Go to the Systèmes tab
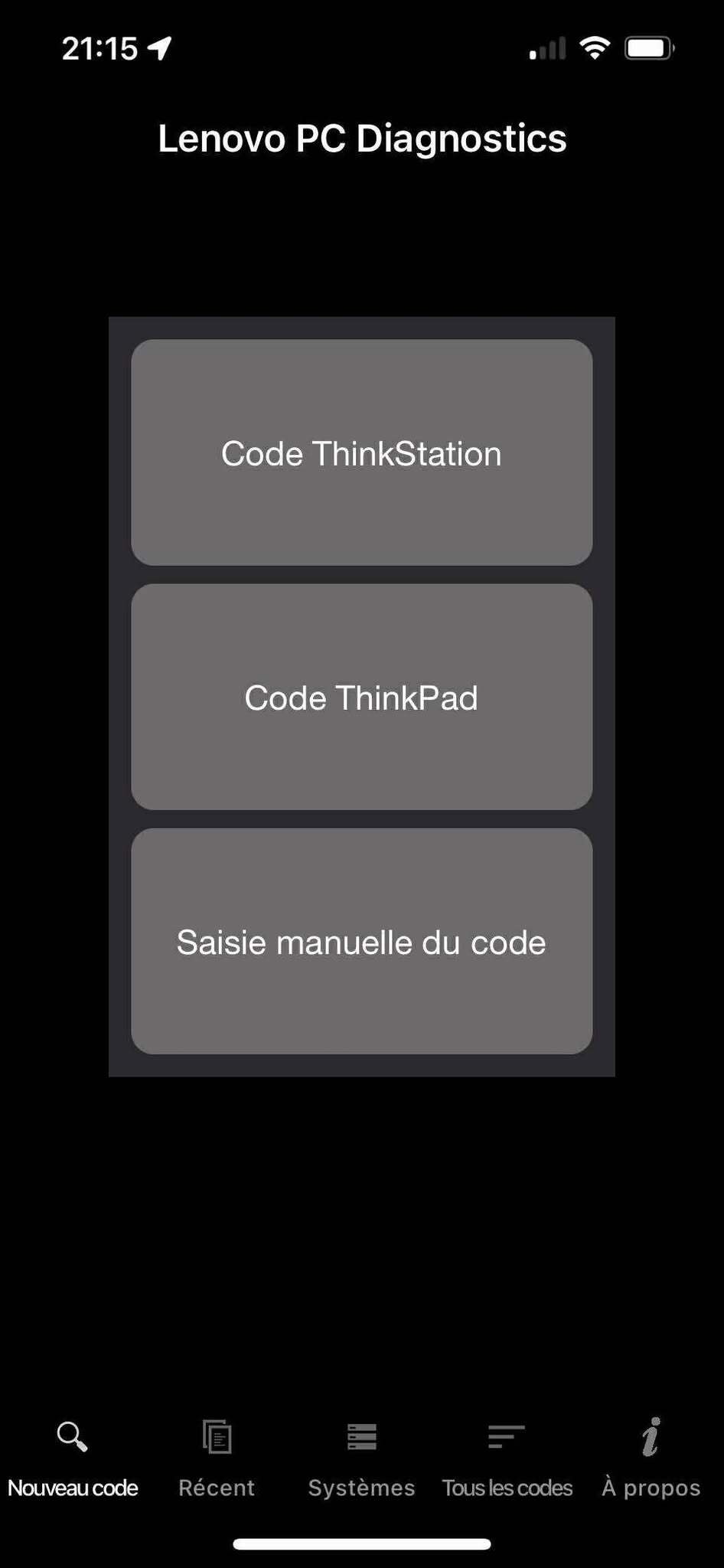724x1568 pixels. click(361, 1458)
